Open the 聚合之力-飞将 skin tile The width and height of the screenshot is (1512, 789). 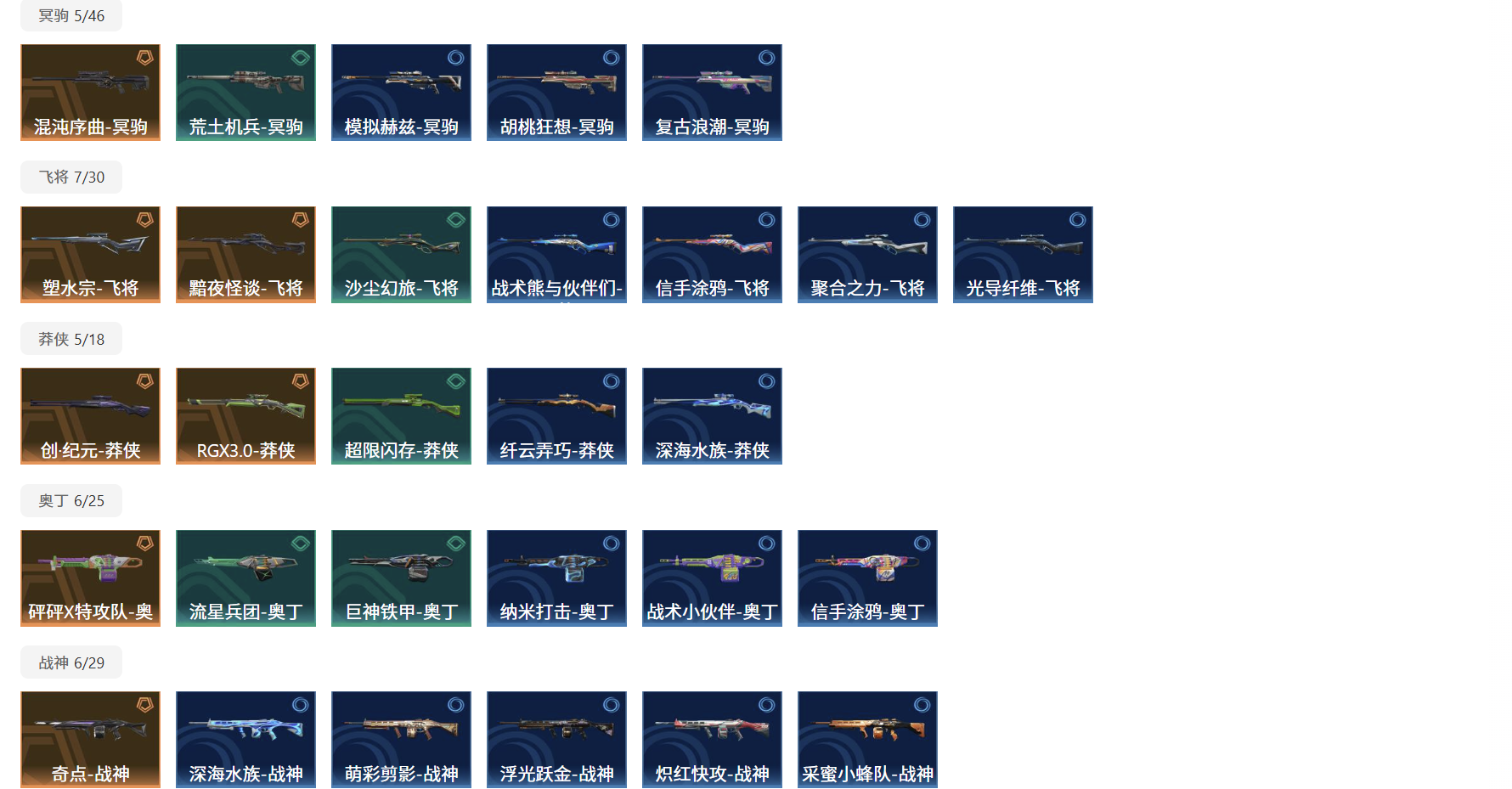point(867,255)
